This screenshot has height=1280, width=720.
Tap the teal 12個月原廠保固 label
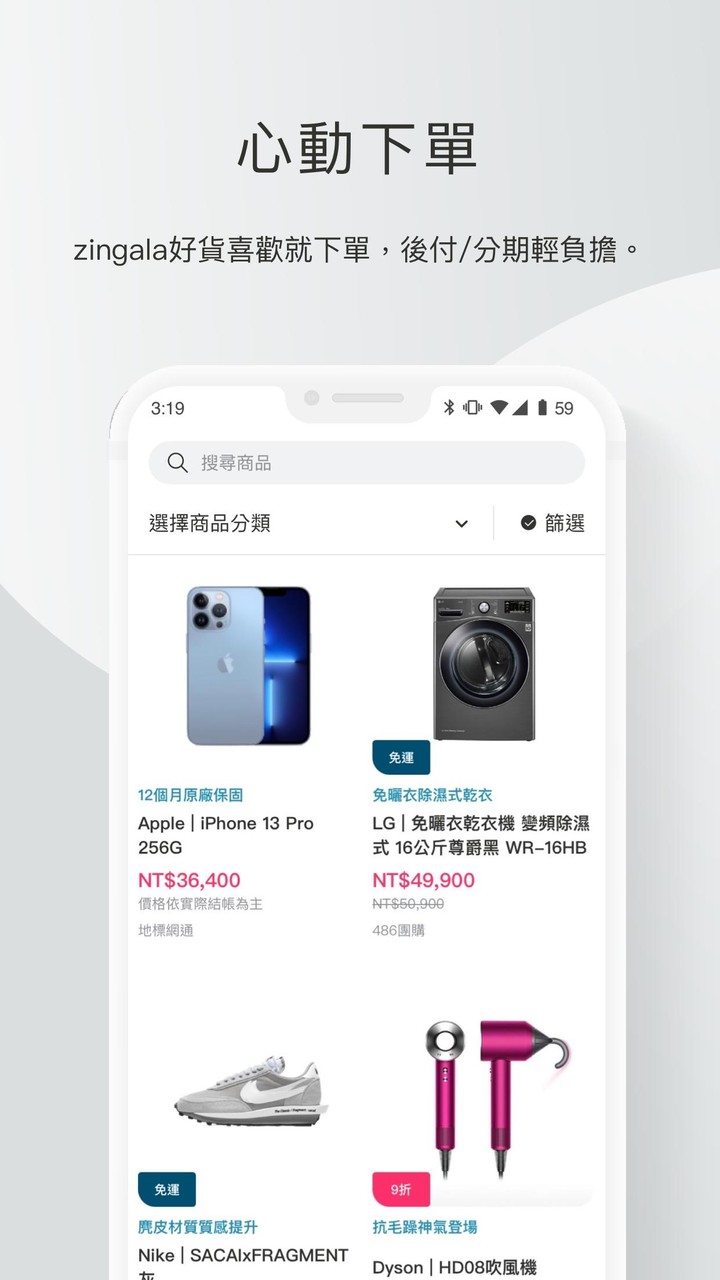click(x=193, y=793)
